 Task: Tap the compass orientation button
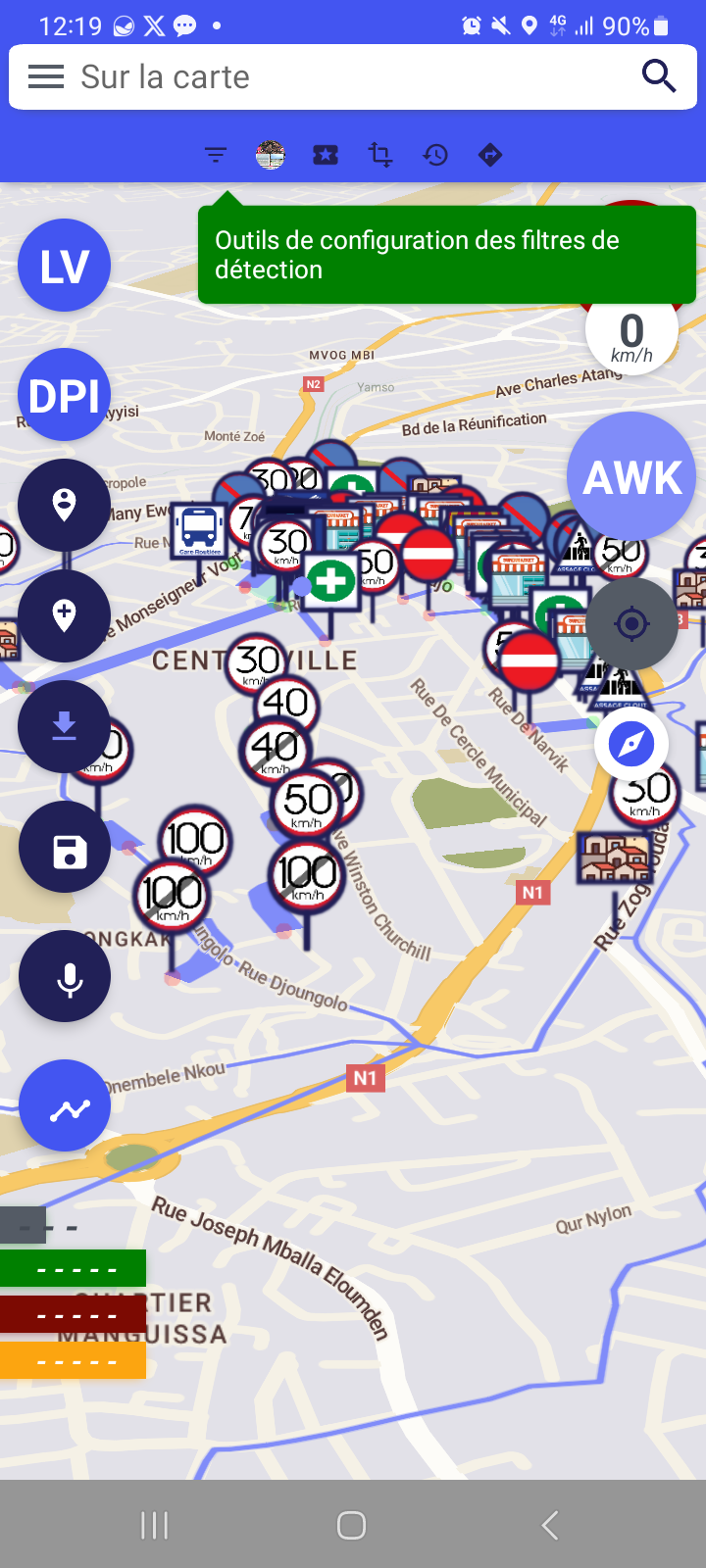(631, 745)
